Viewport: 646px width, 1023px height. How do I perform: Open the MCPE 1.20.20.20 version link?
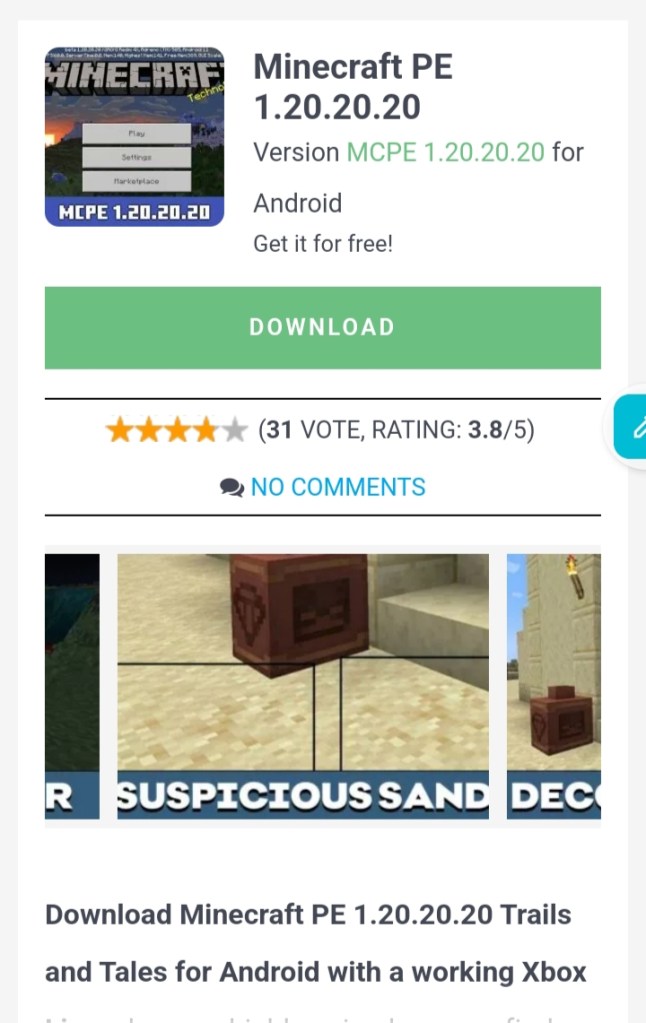446,153
